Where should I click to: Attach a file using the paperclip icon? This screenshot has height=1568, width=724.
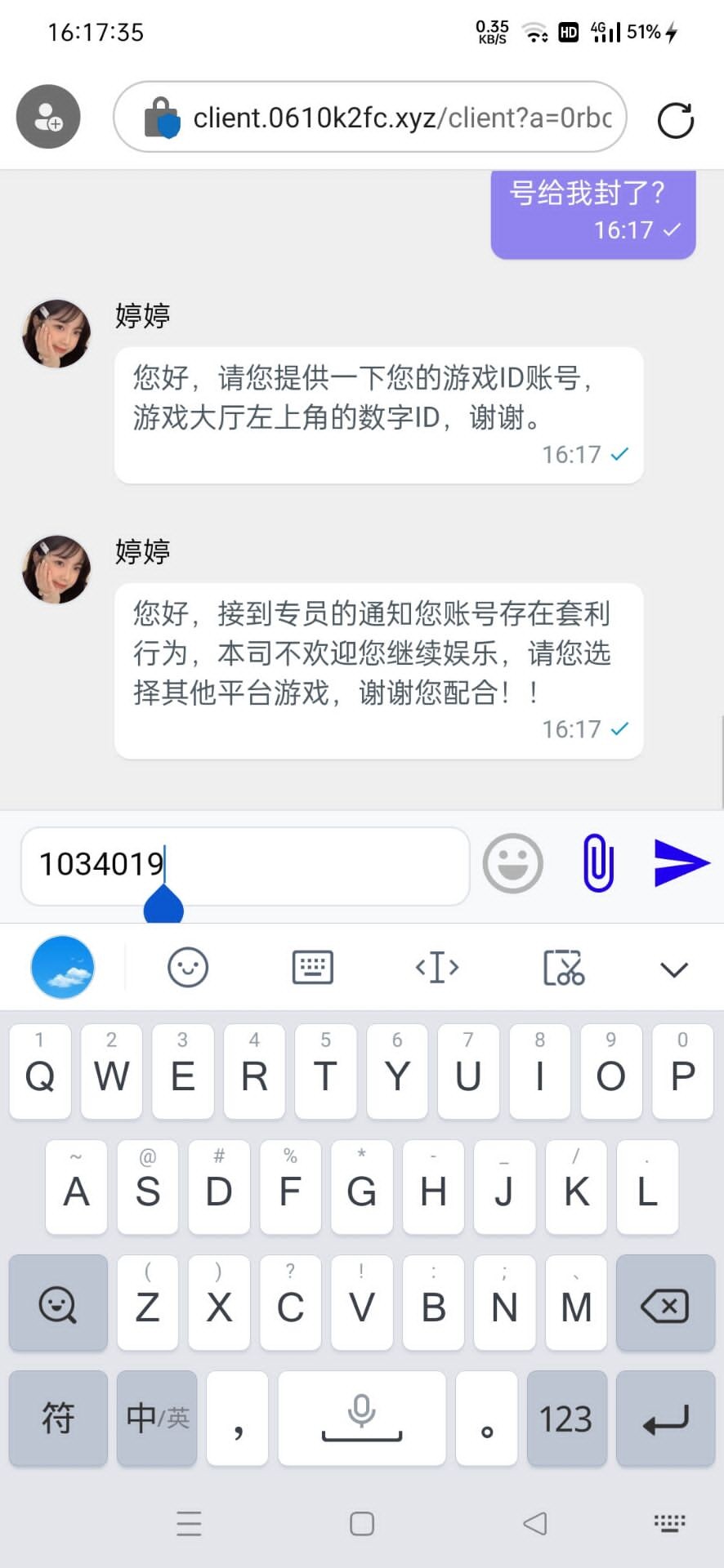tap(598, 862)
